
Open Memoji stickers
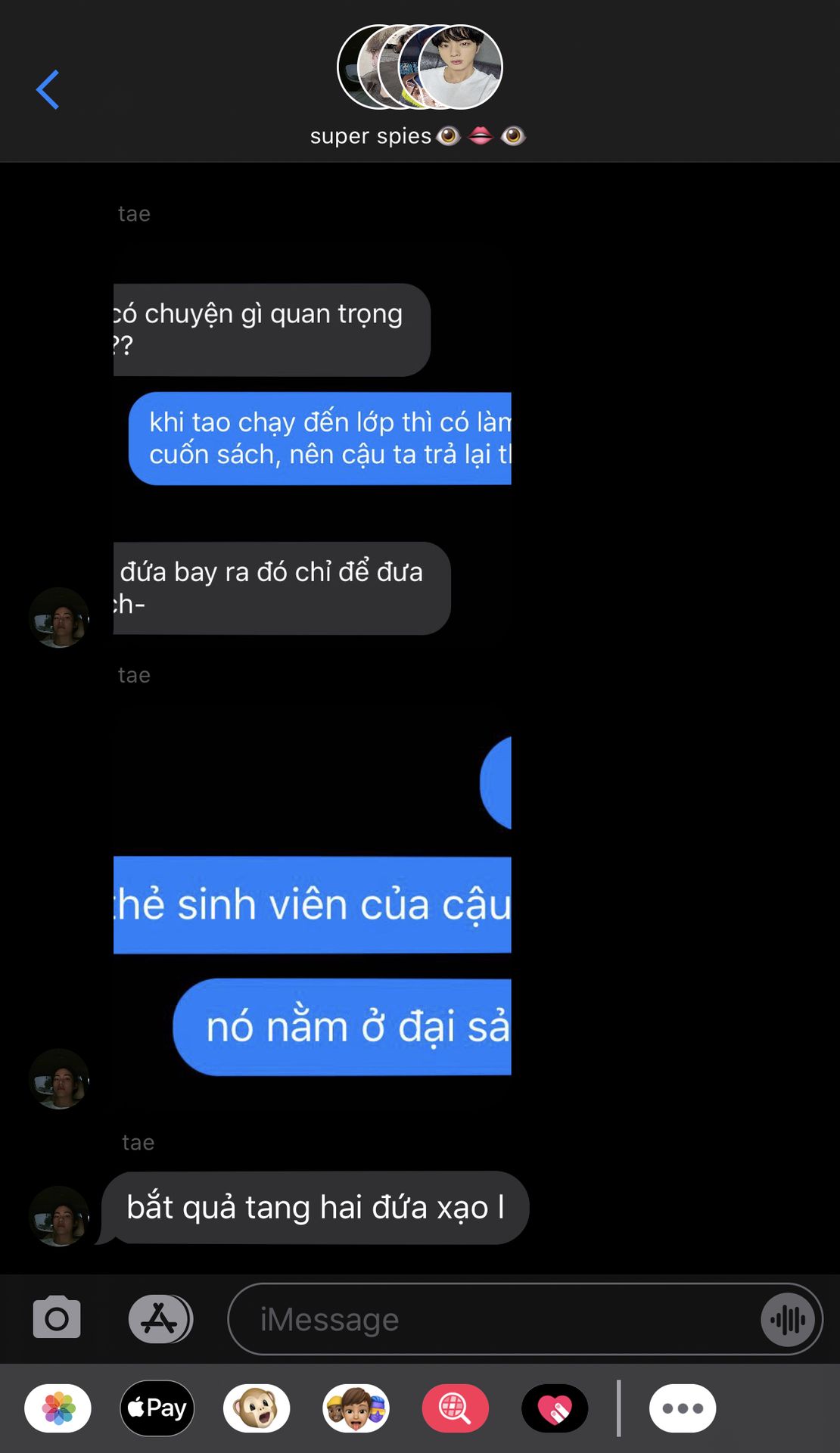356,1408
